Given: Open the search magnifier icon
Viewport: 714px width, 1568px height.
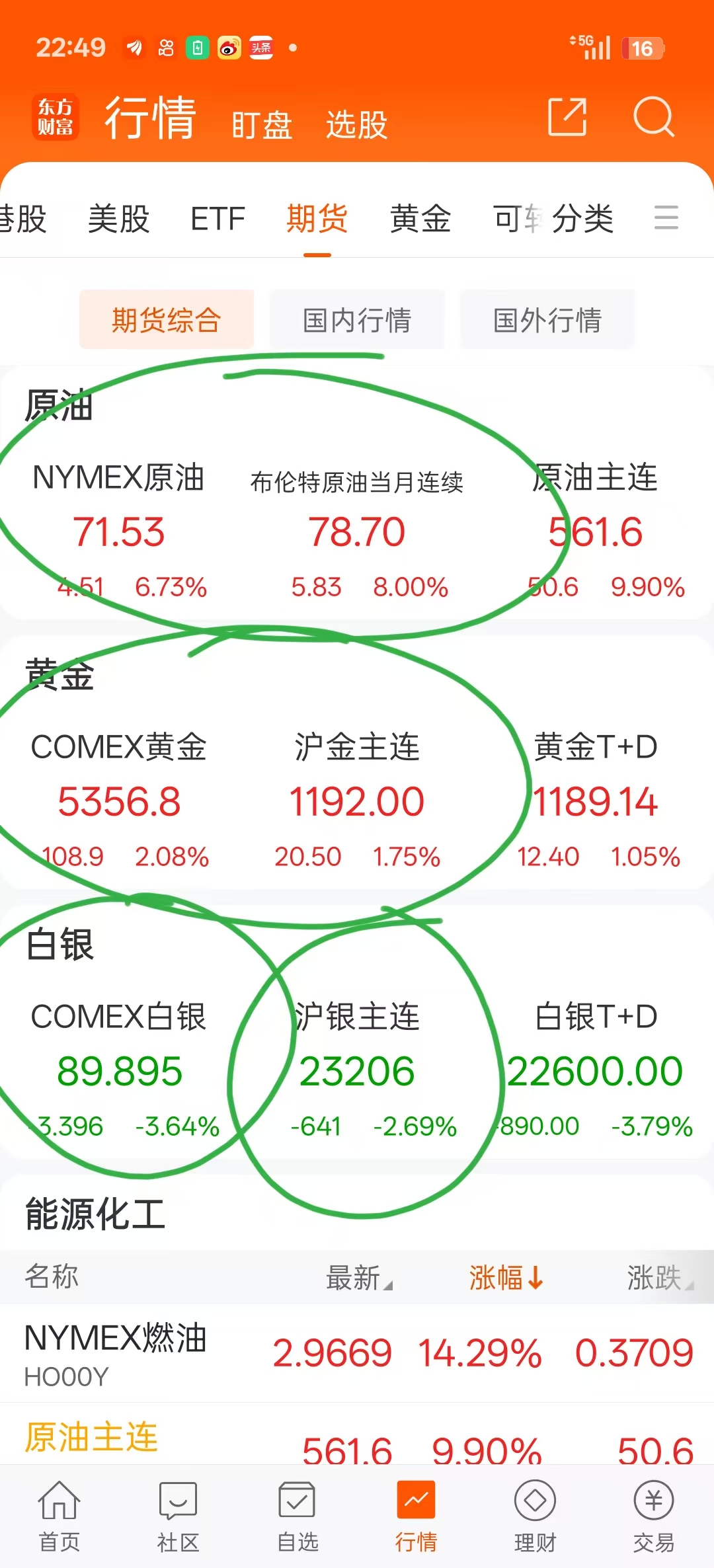Looking at the screenshot, I should (653, 118).
